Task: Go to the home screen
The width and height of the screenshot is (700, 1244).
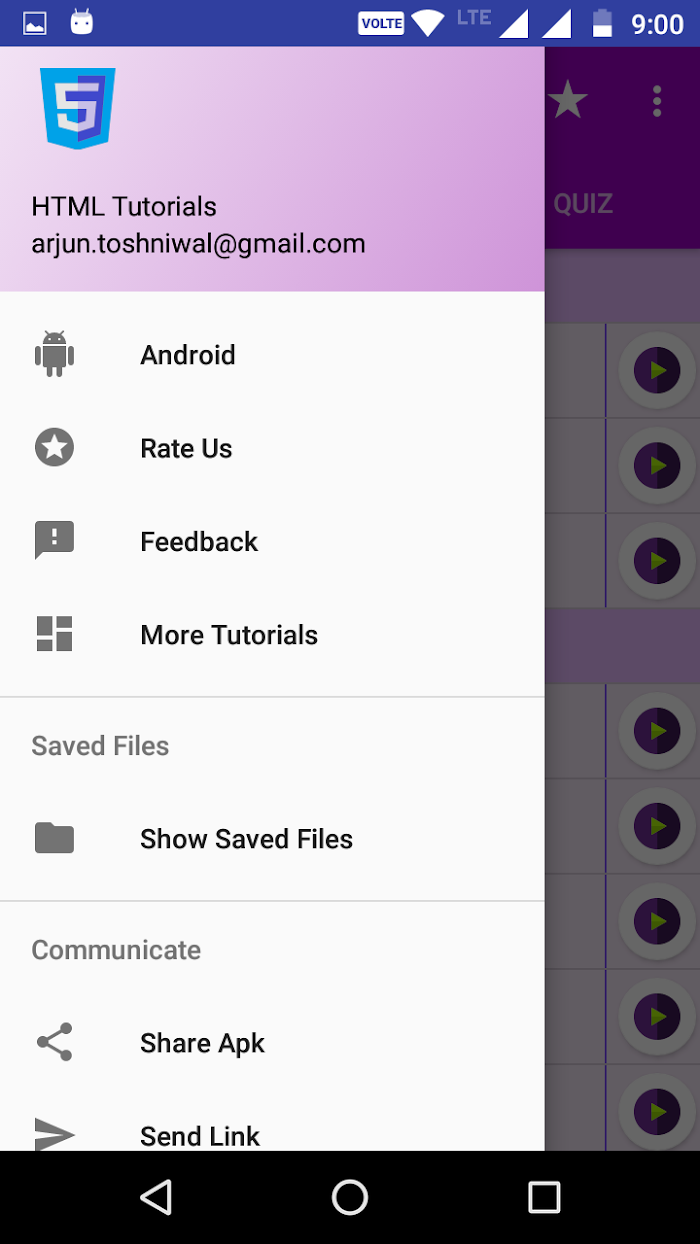Action: (x=350, y=1197)
